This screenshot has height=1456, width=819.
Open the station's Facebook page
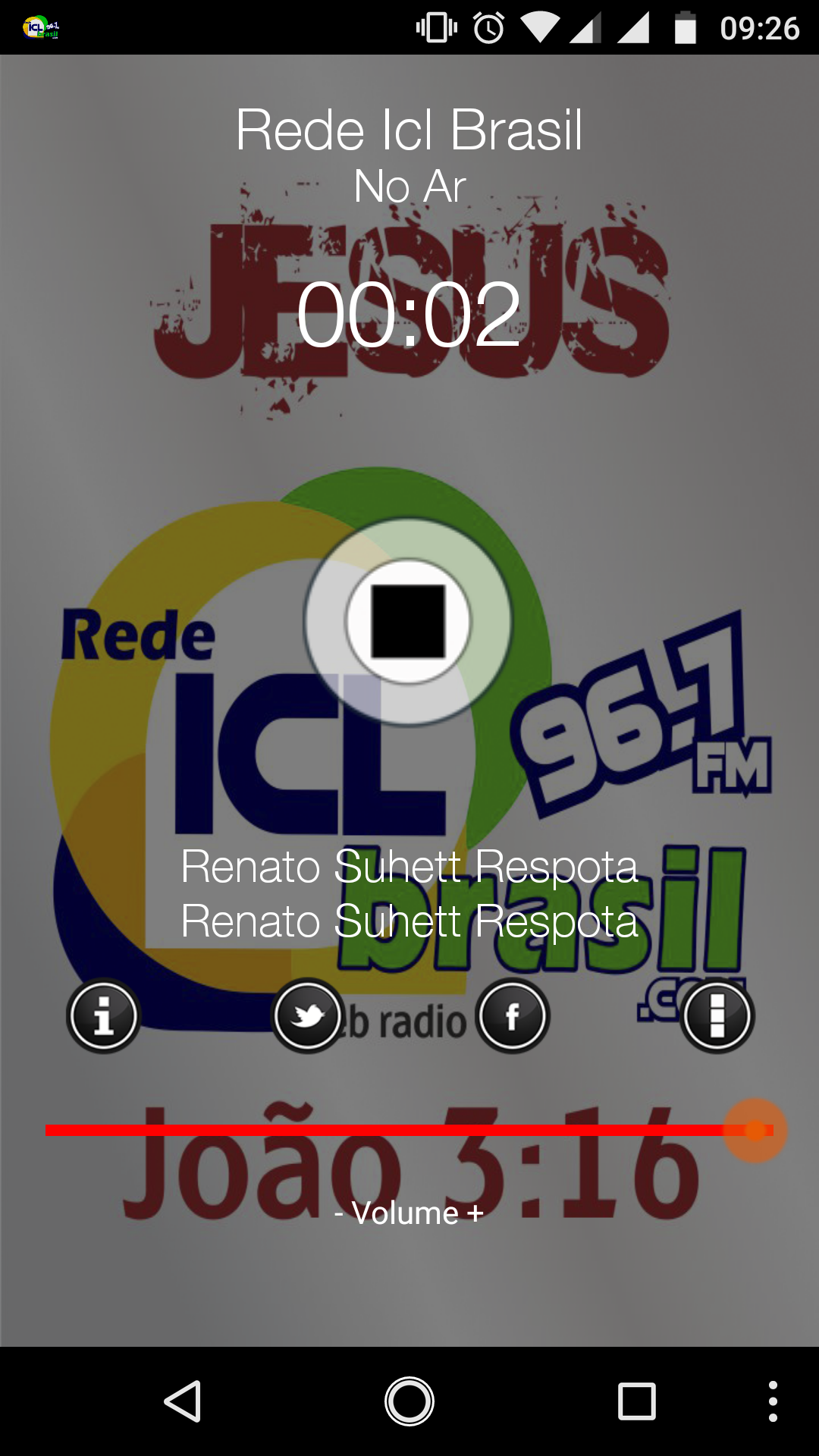(x=513, y=1016)
